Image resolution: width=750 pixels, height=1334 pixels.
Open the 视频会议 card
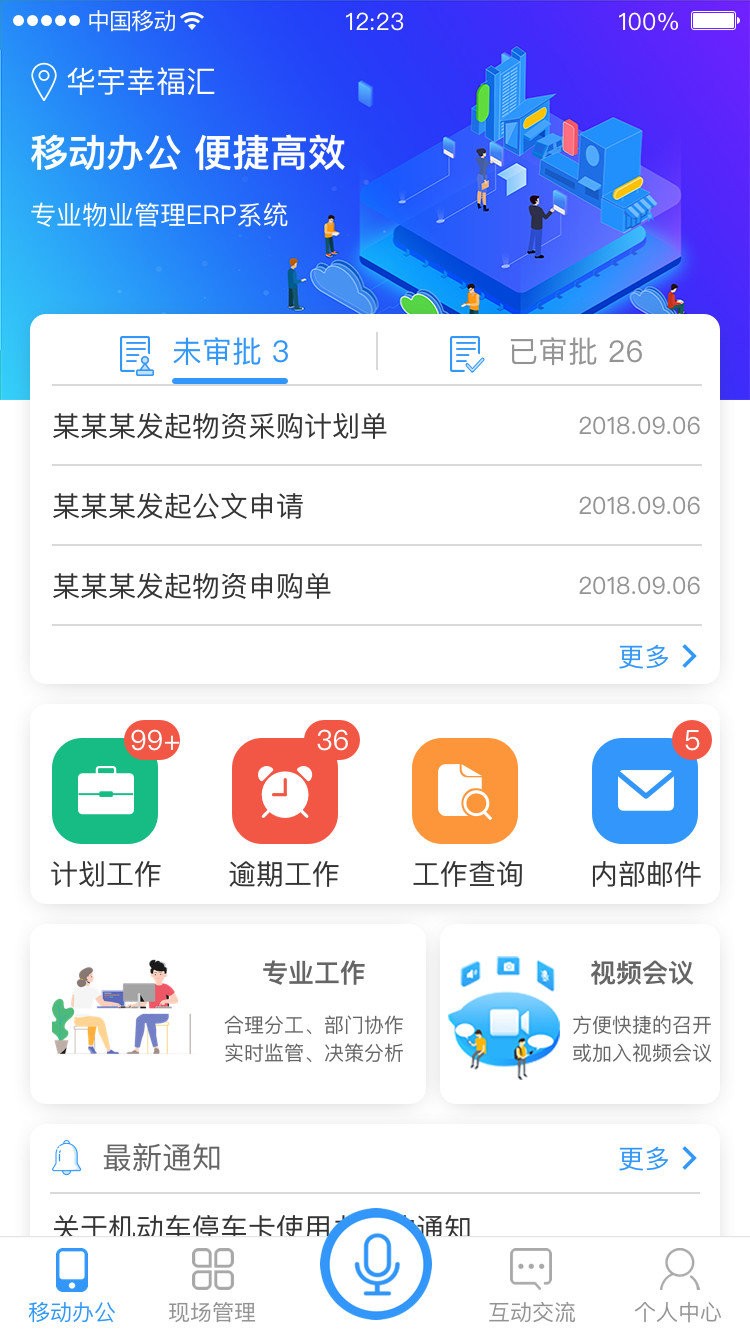[x=580, y=1012]
